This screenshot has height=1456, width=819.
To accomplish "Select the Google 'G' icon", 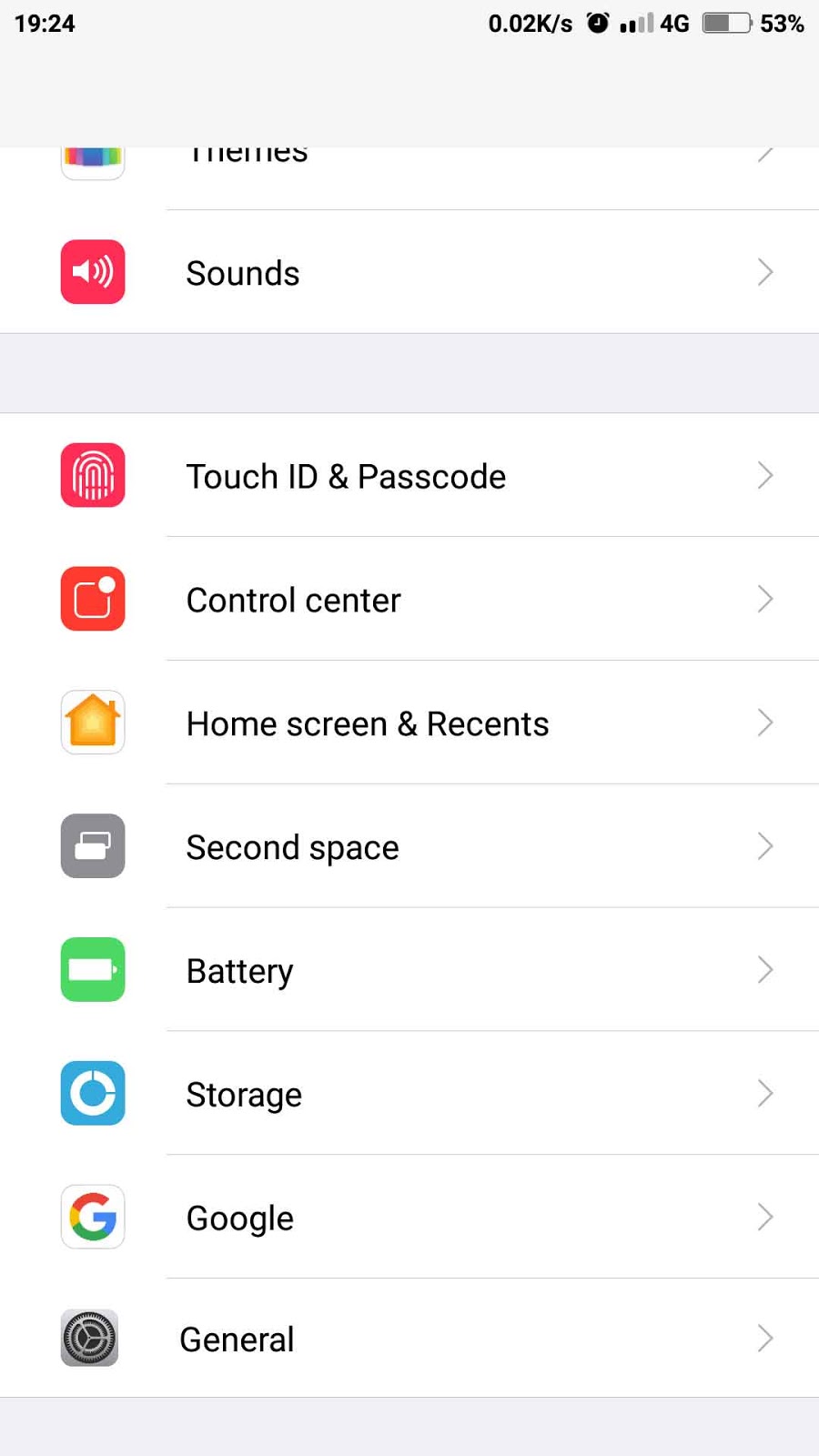I will coord(92,1218).
